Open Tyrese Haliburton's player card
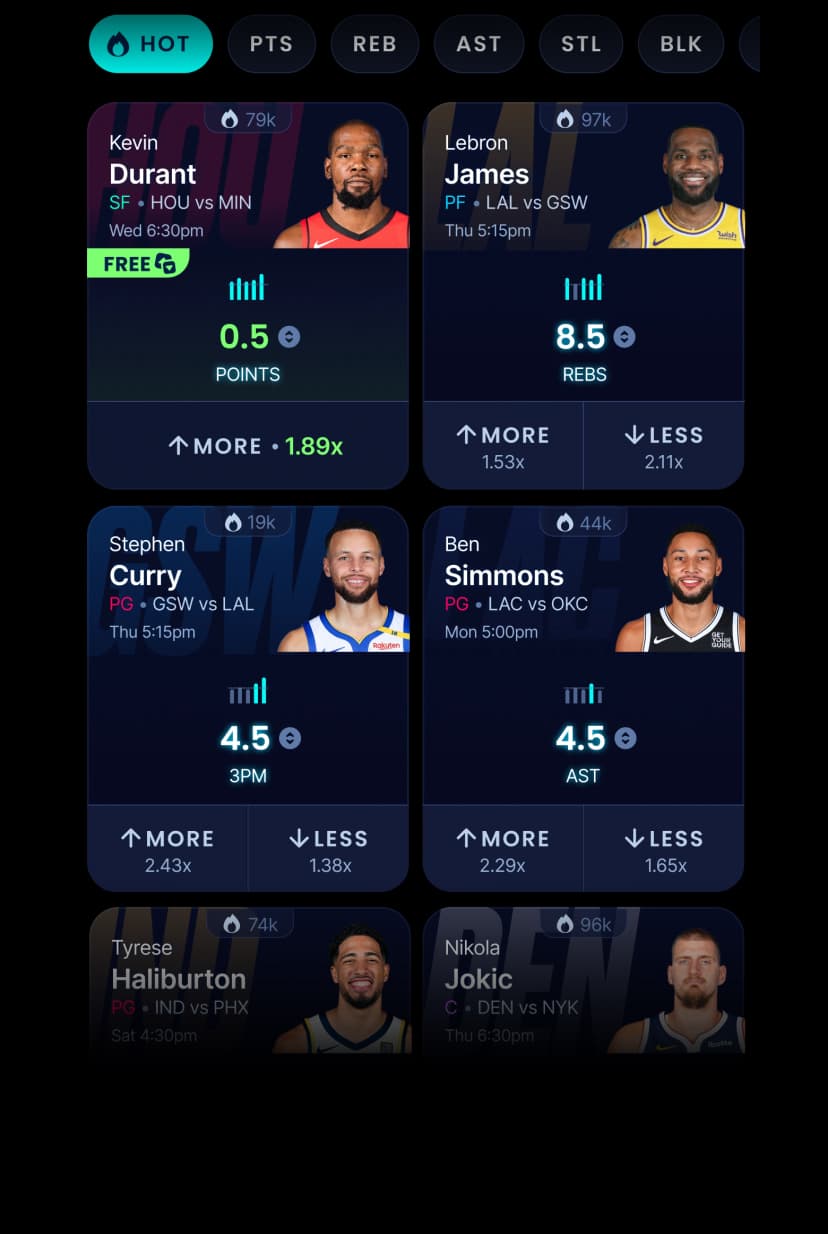The width and height of the screenshot is (828, 1234). pyautogui.click(x=248, y=980)
